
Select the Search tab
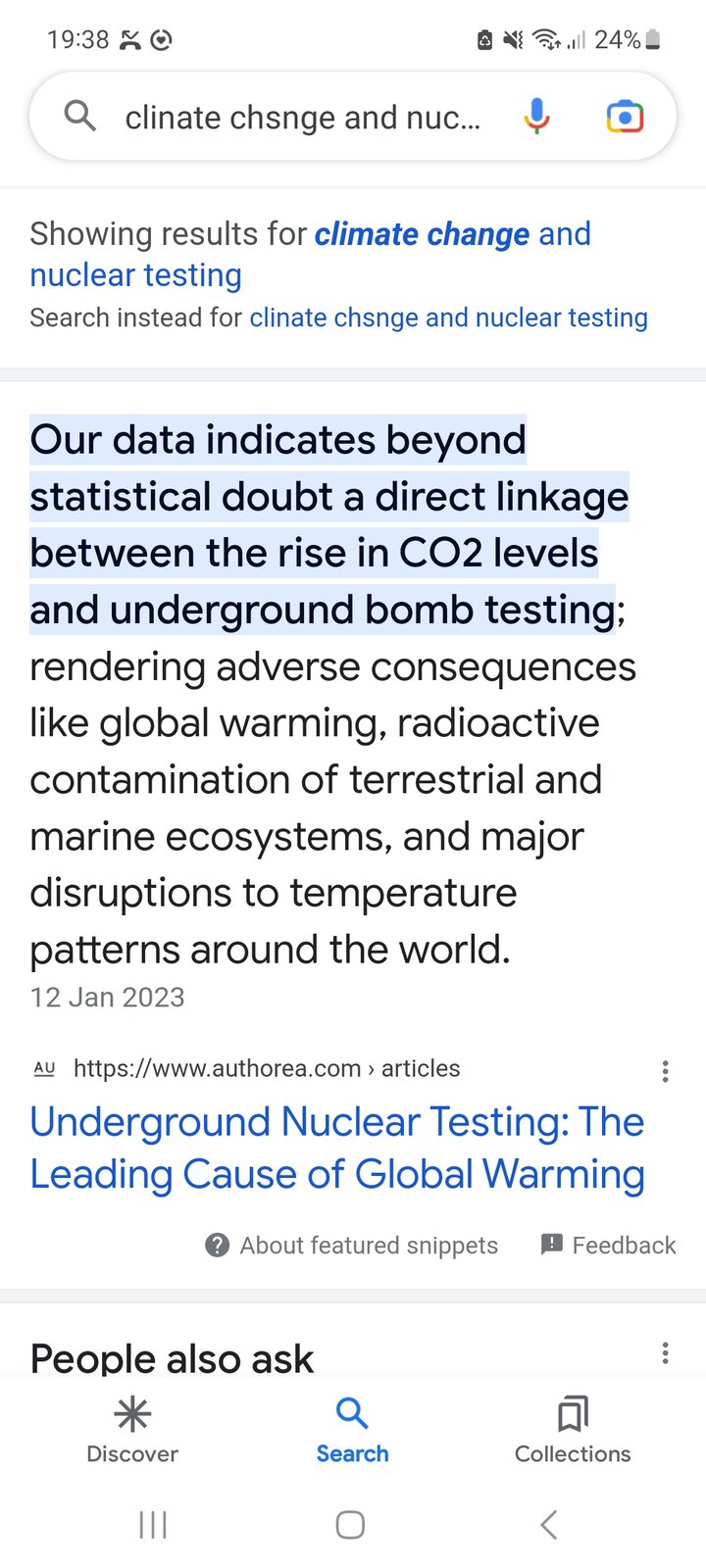pyautogui.click(x=352, y=1431)
